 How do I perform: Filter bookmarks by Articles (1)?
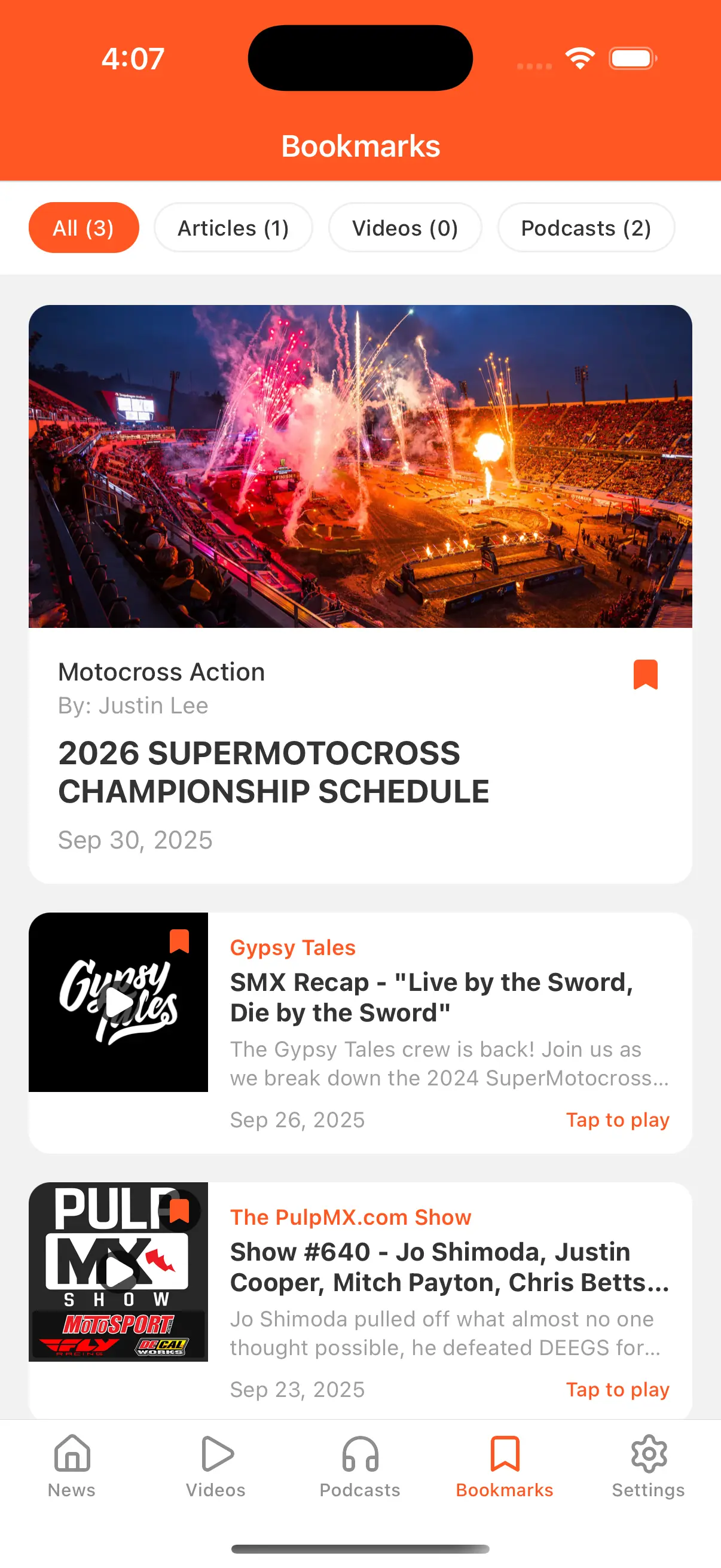pyautogui.click(x=233, y=228)
